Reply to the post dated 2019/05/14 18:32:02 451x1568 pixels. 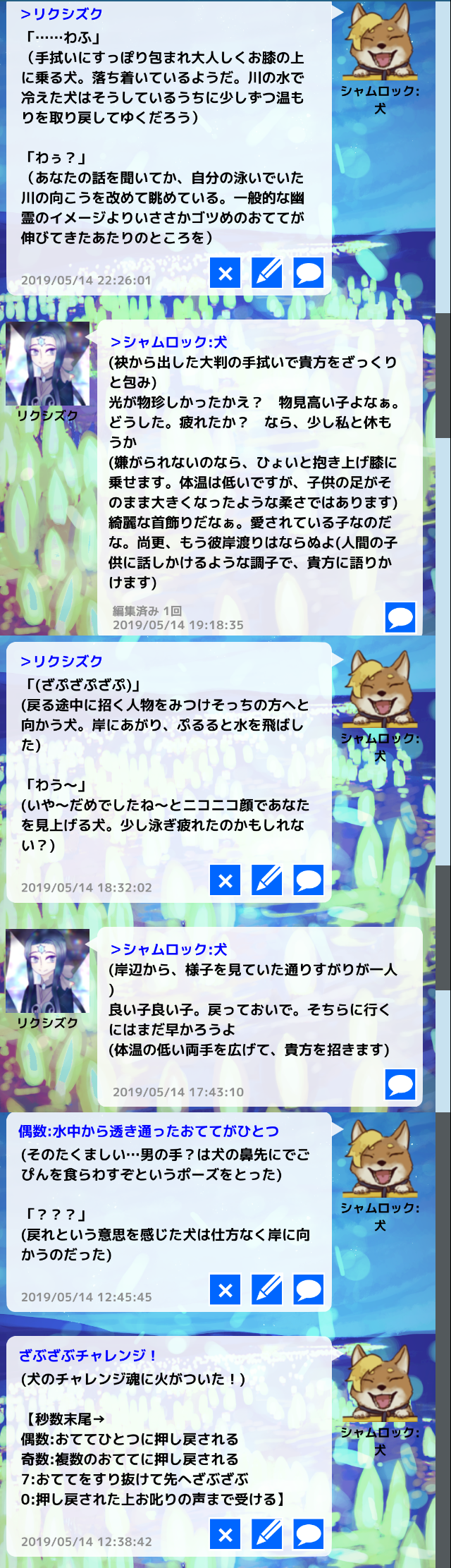[x=309, y=880]
